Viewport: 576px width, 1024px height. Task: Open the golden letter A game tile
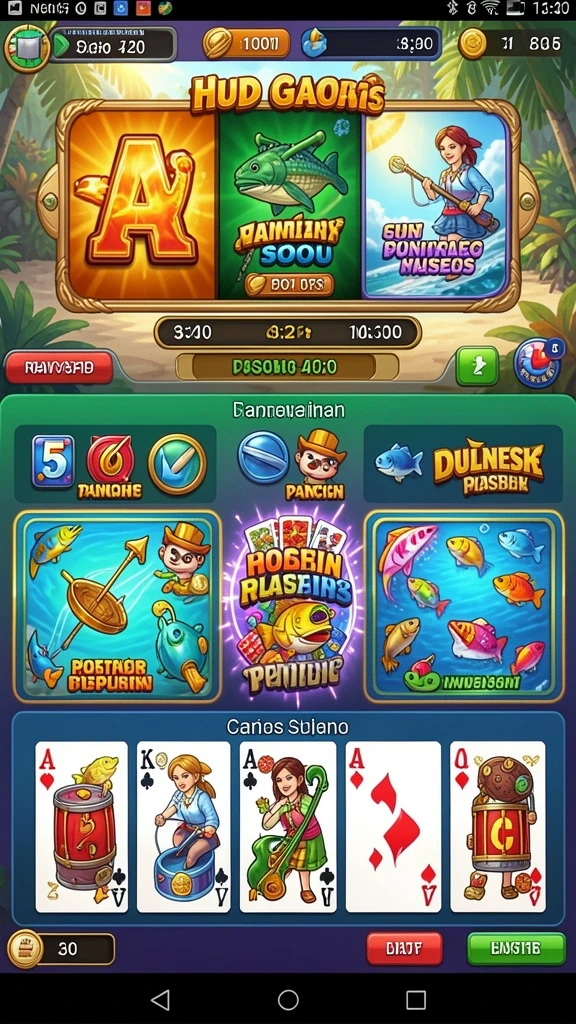142,205
